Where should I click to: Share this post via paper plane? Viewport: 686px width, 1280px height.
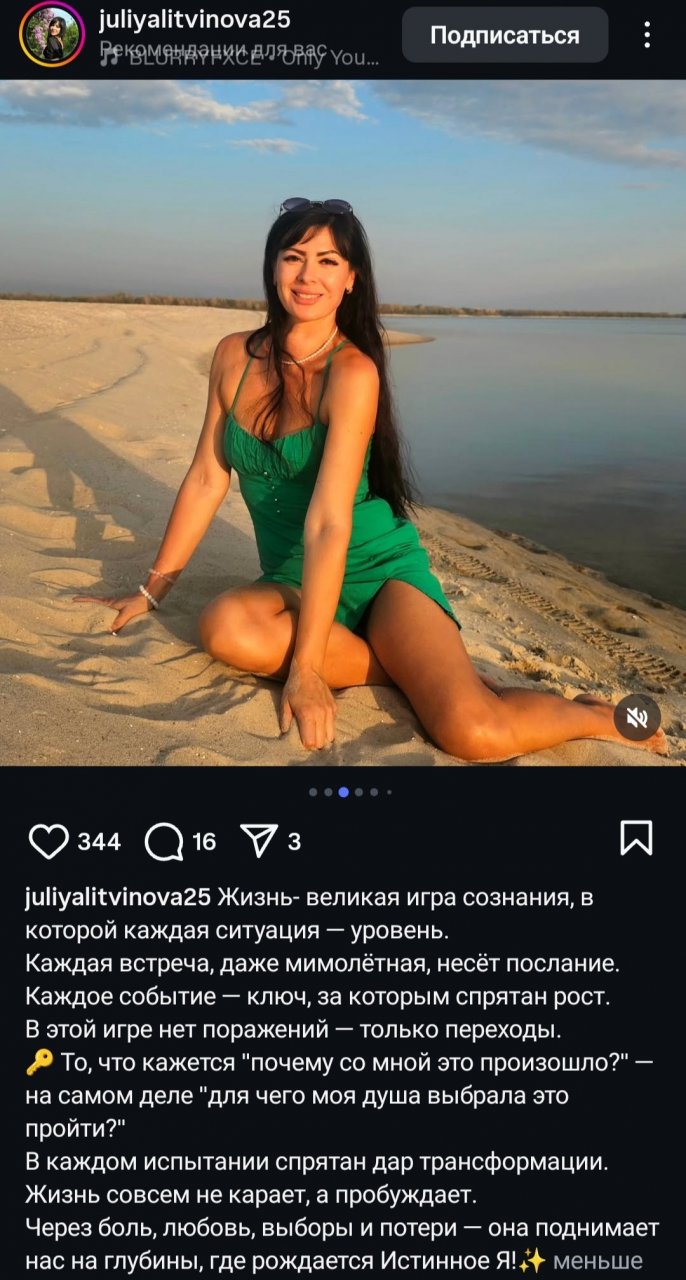tap(259, 841)
